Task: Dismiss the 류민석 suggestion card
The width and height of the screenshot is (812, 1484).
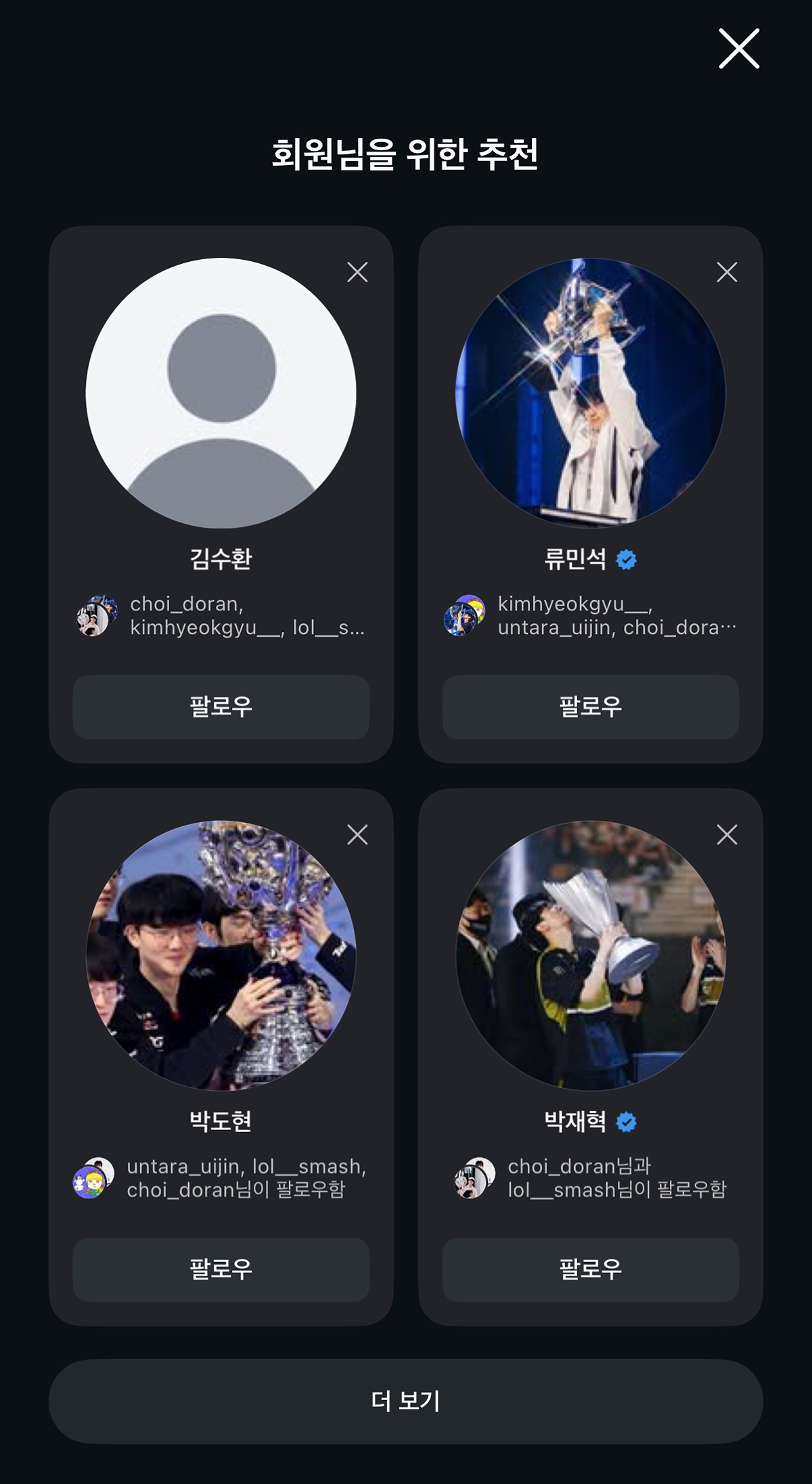Action: pos(727,272)
